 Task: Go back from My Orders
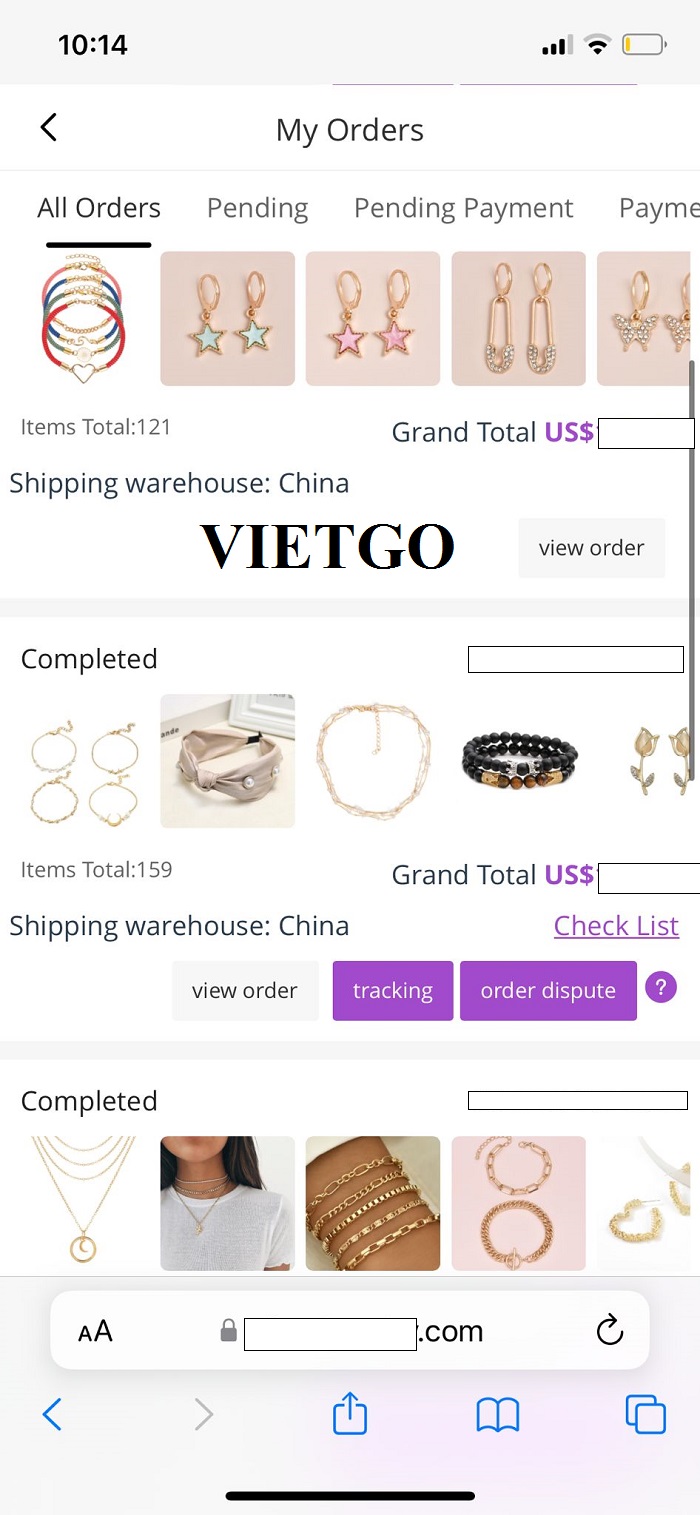click(48, 128)
